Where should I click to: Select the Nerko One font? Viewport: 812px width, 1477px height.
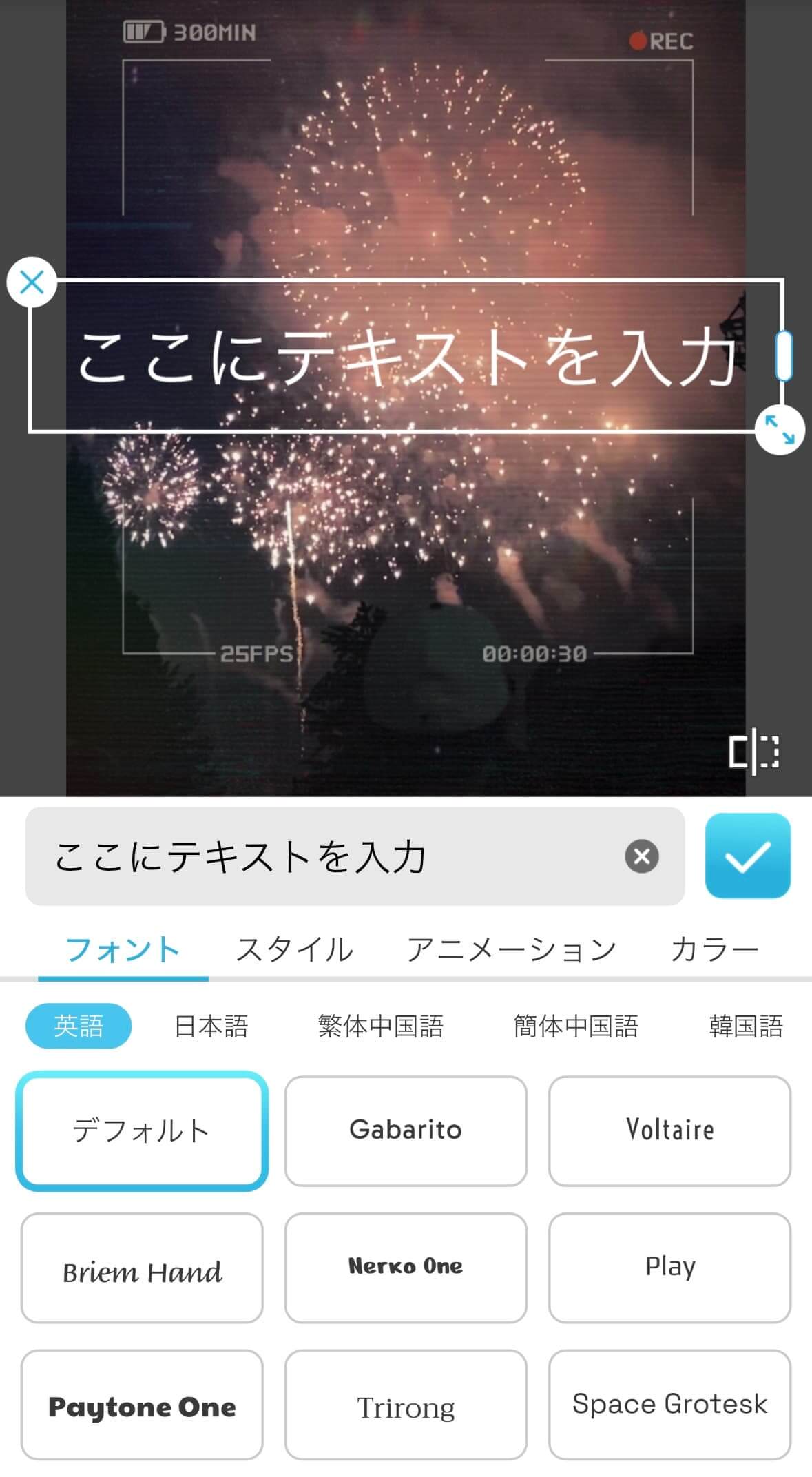(406, 1268)
